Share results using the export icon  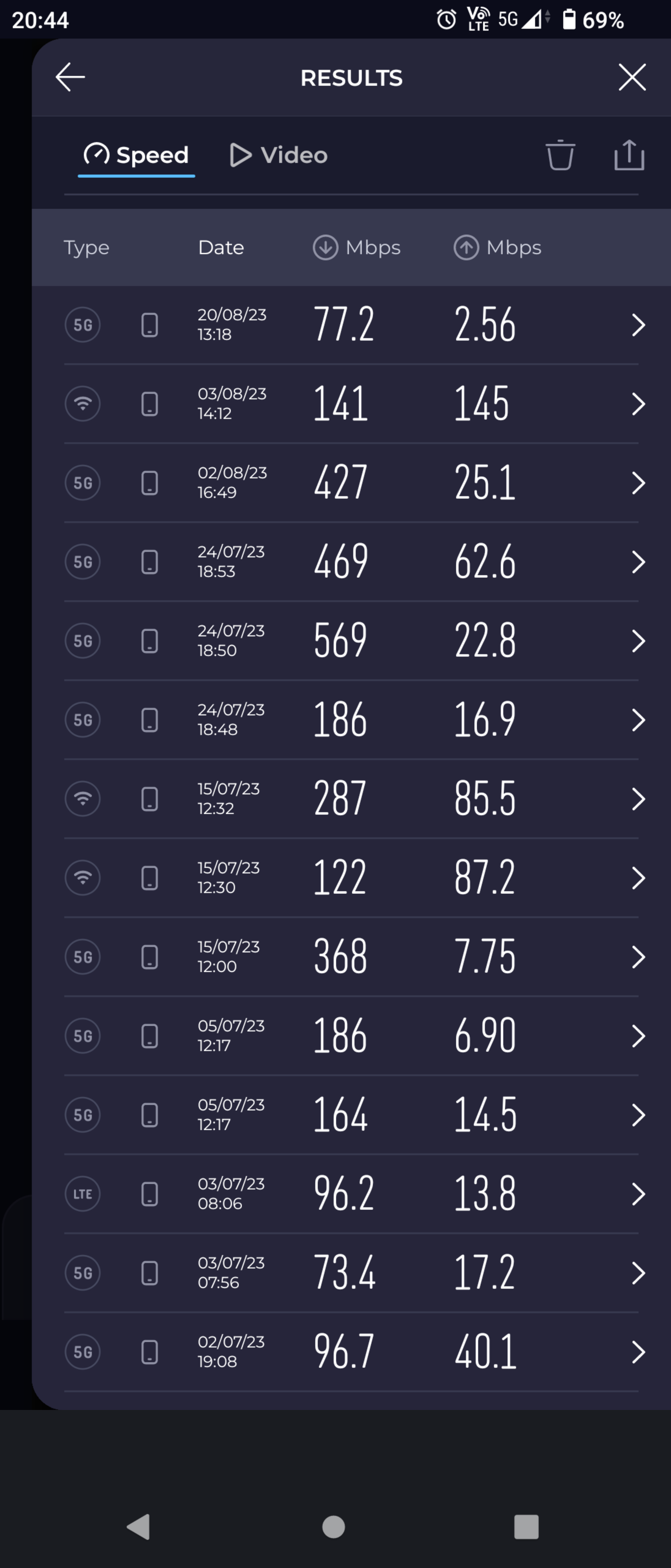tap(629, 155)
